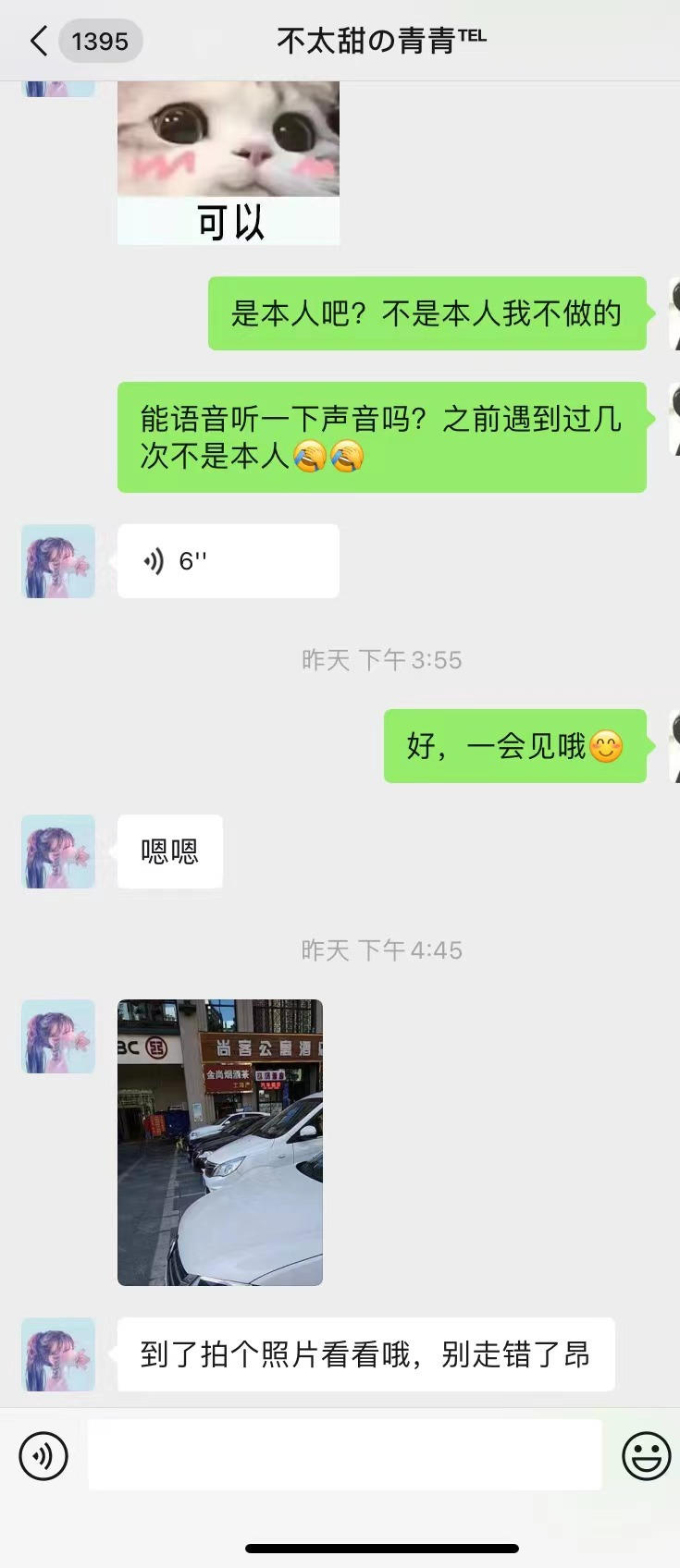Switch to voice input mode
This screenshot has height=1568, width=680.
43,1456
